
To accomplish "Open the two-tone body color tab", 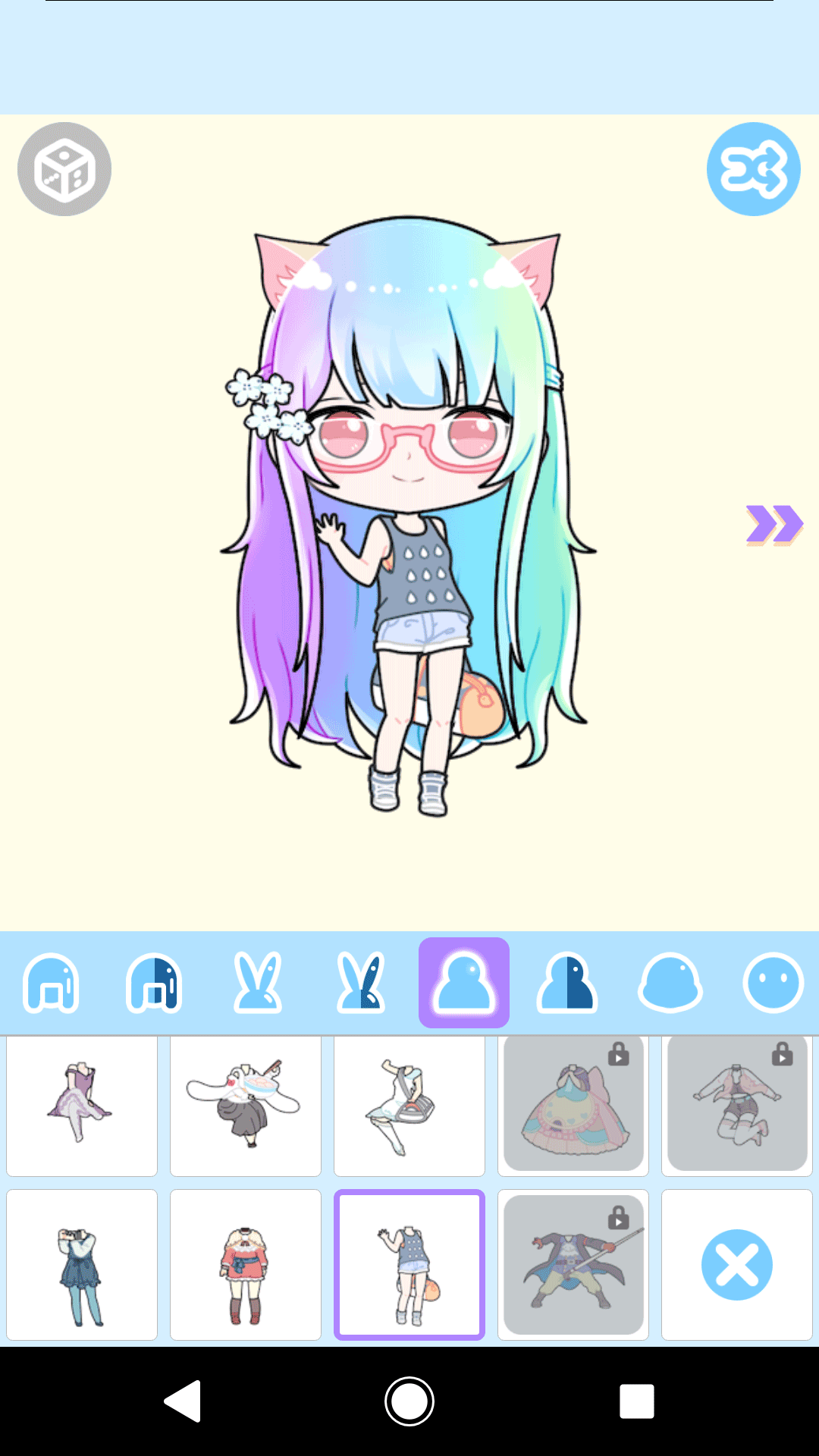I will (x=567, y=983).
